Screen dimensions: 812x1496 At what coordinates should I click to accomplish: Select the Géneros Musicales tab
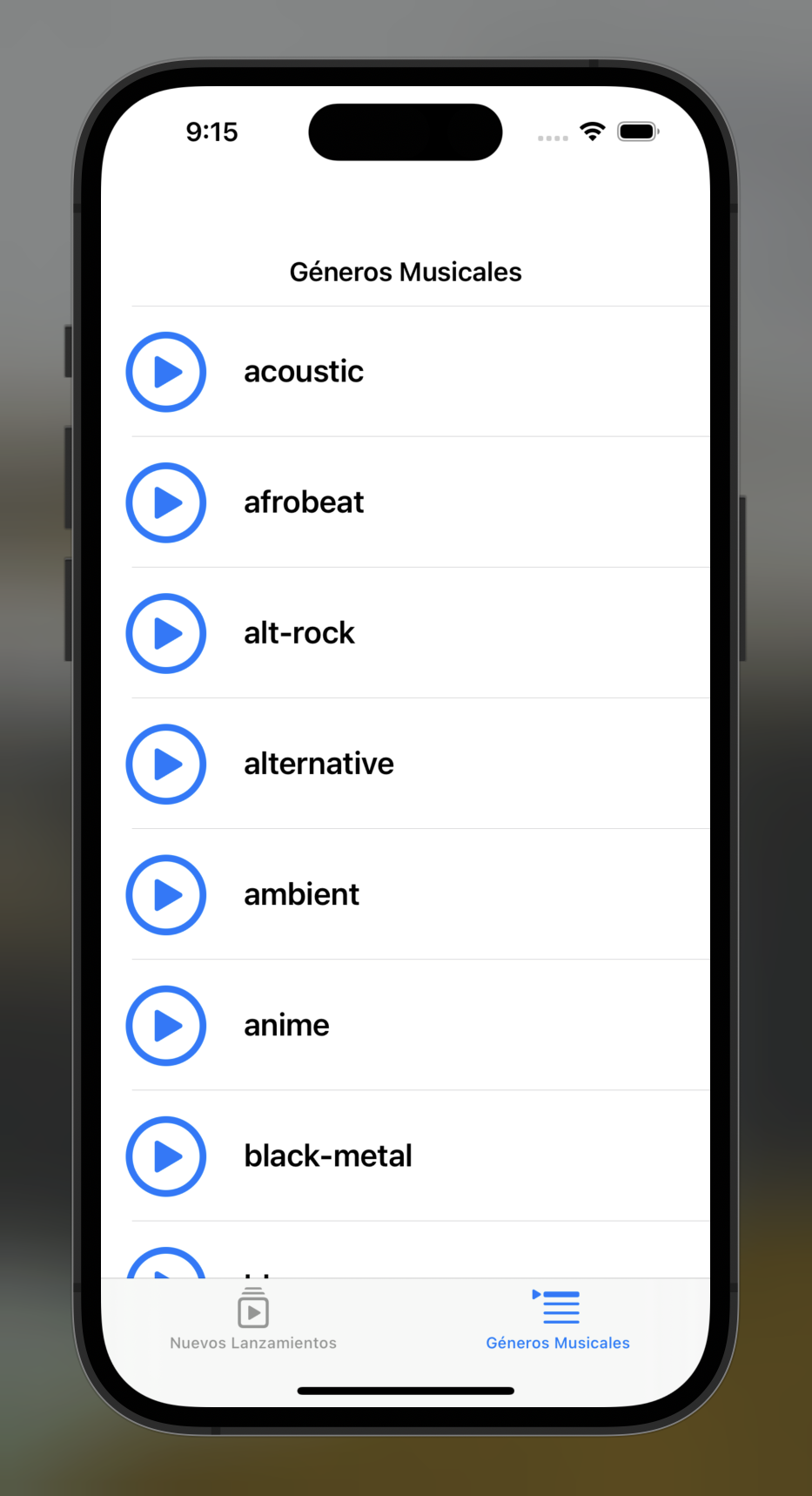coord(556,1322)
